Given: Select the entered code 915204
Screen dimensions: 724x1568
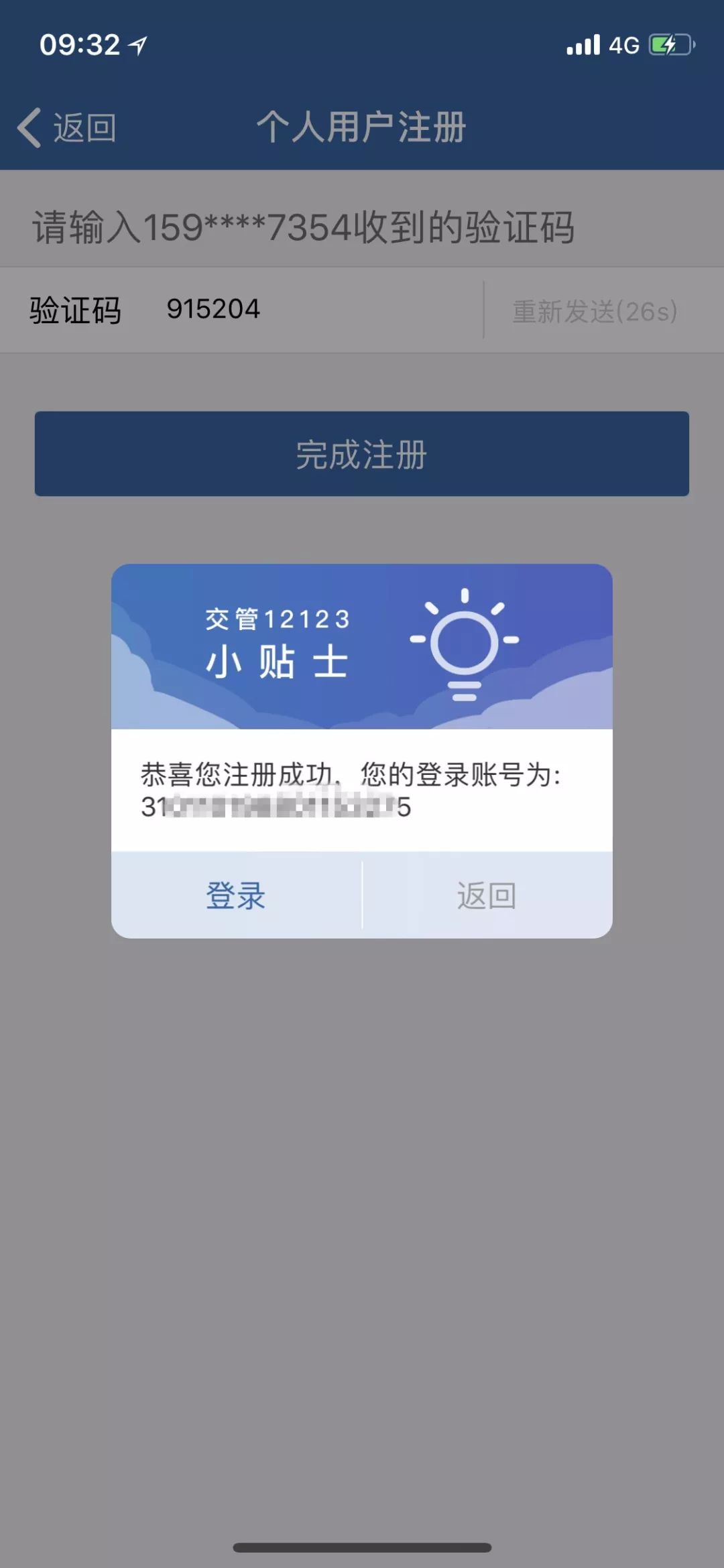Looking at the screenshot, I should pyautogui.click(x=213, y=310).
